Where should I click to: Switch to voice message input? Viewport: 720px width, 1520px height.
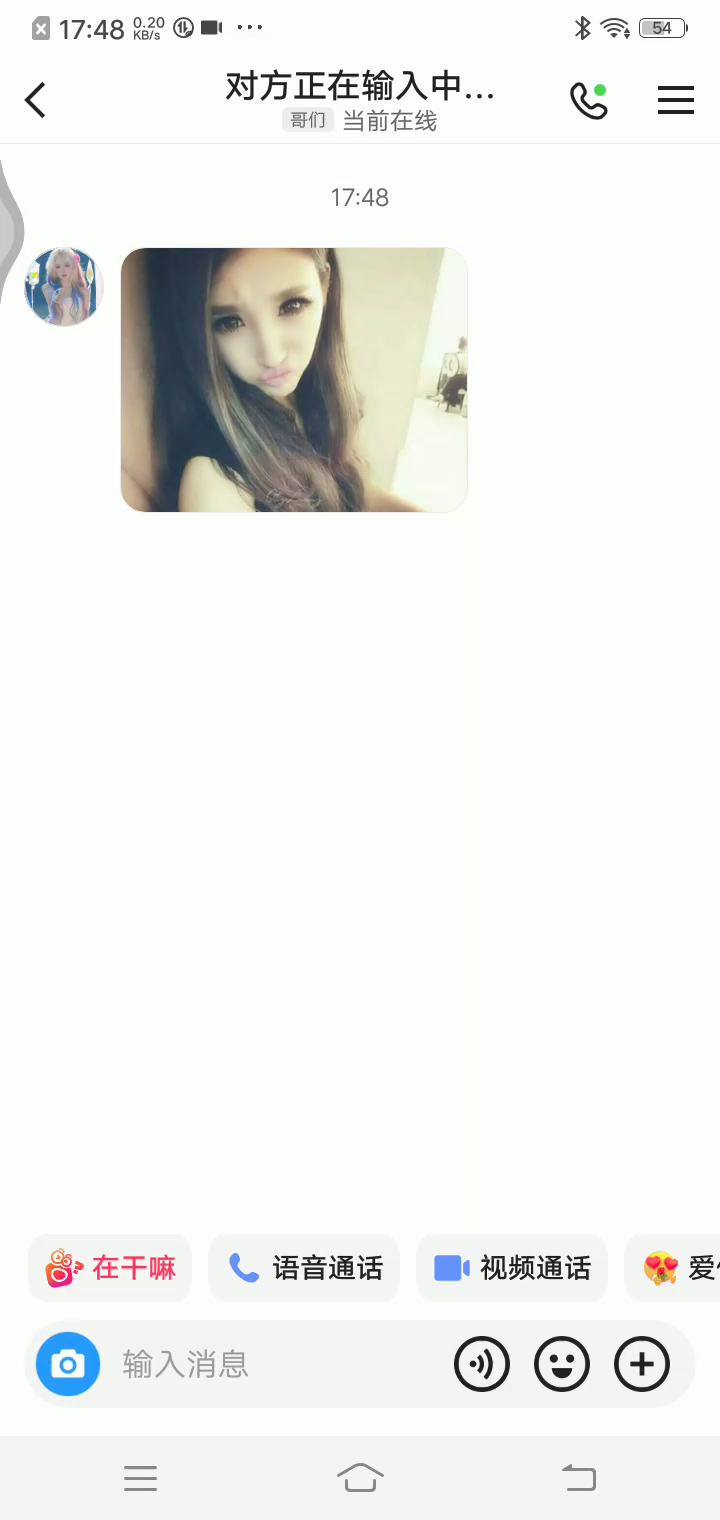(x=482, y=1364)
